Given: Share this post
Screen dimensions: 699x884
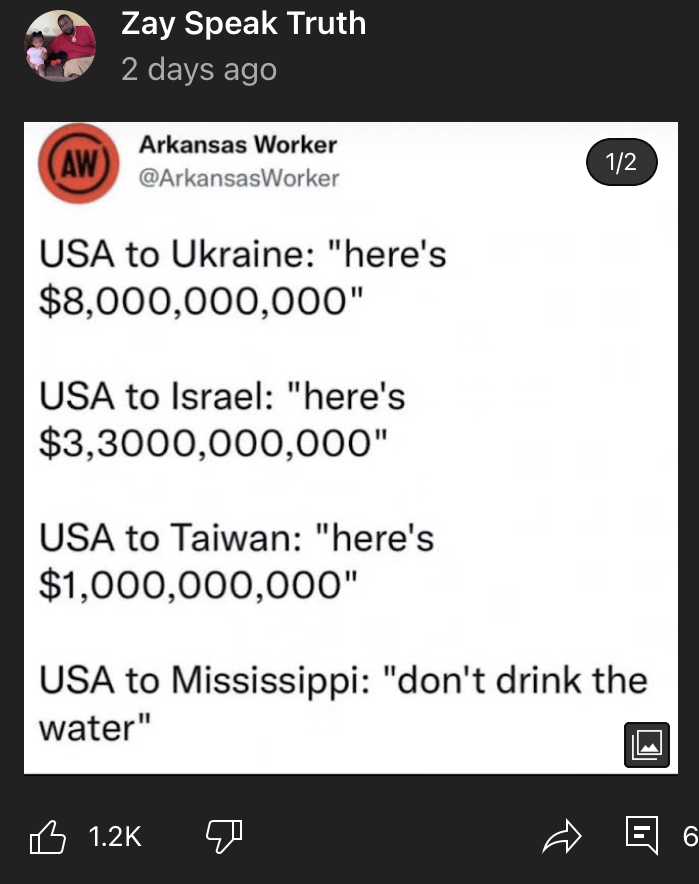Looking at the screenshot, I should click(x=561, y=836).
